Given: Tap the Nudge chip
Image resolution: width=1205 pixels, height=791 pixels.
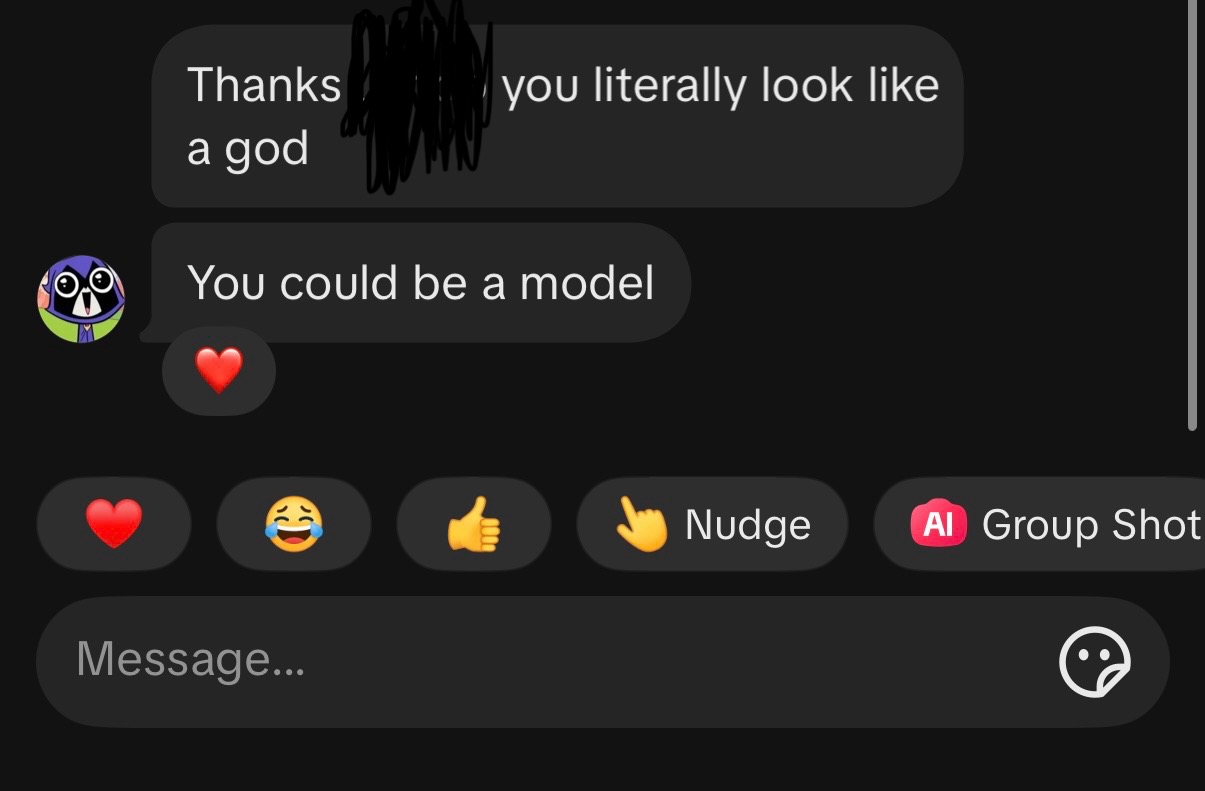Looking at the screenshot, I should click(712, 524).
